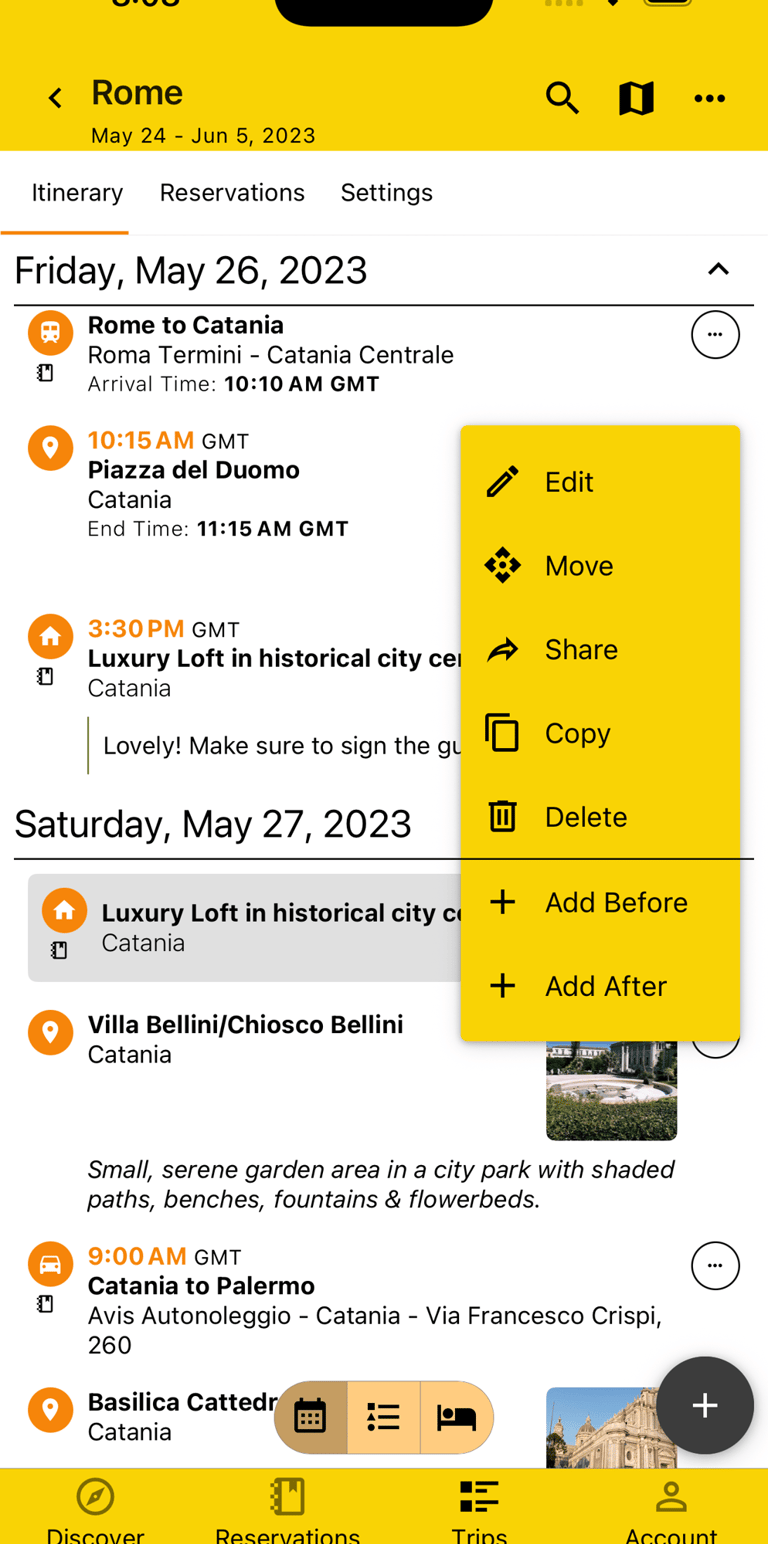Viewport: 768px width, 1544px height.
Task: Open Reservations from the bottom navigation
Action: 287,1497
